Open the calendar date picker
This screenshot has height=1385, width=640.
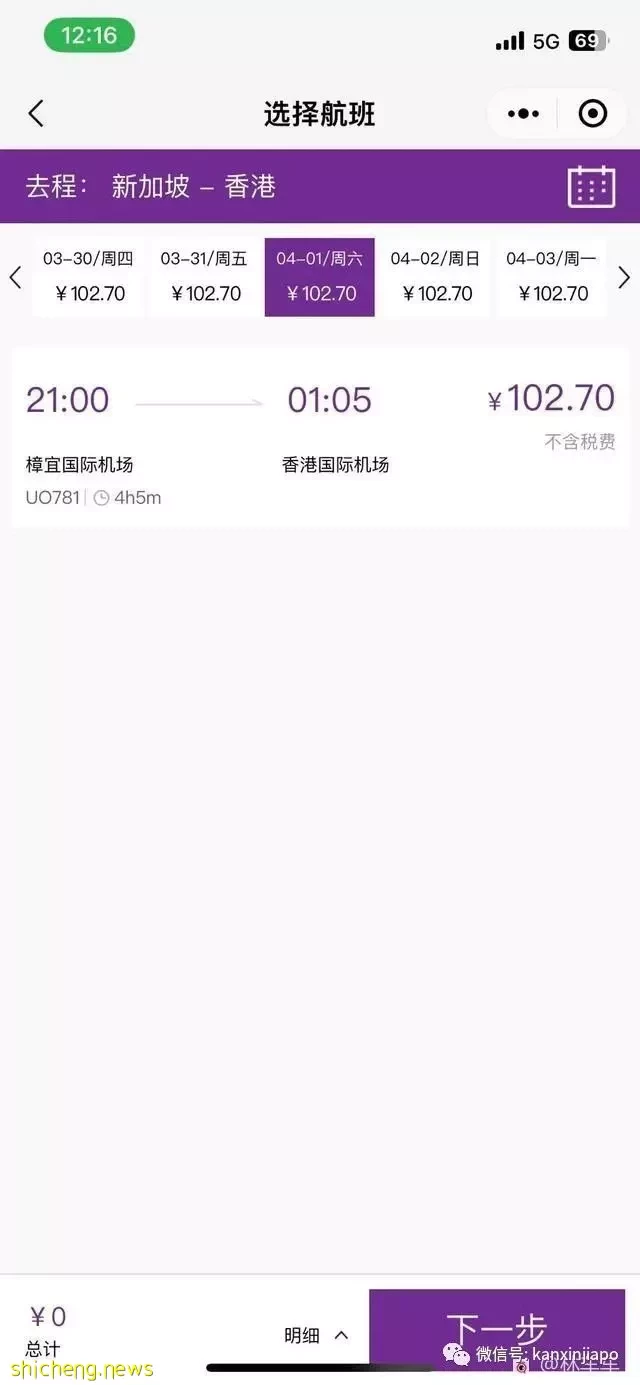click(x=591, y=186)
